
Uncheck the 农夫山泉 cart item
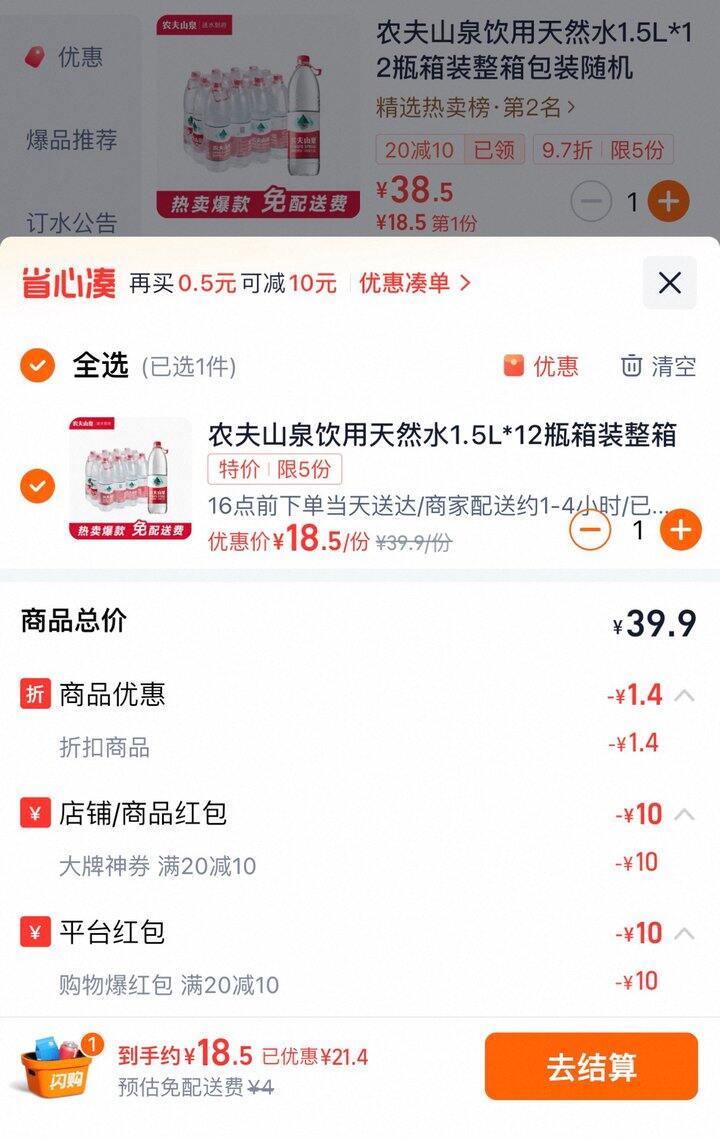[37, 487]
